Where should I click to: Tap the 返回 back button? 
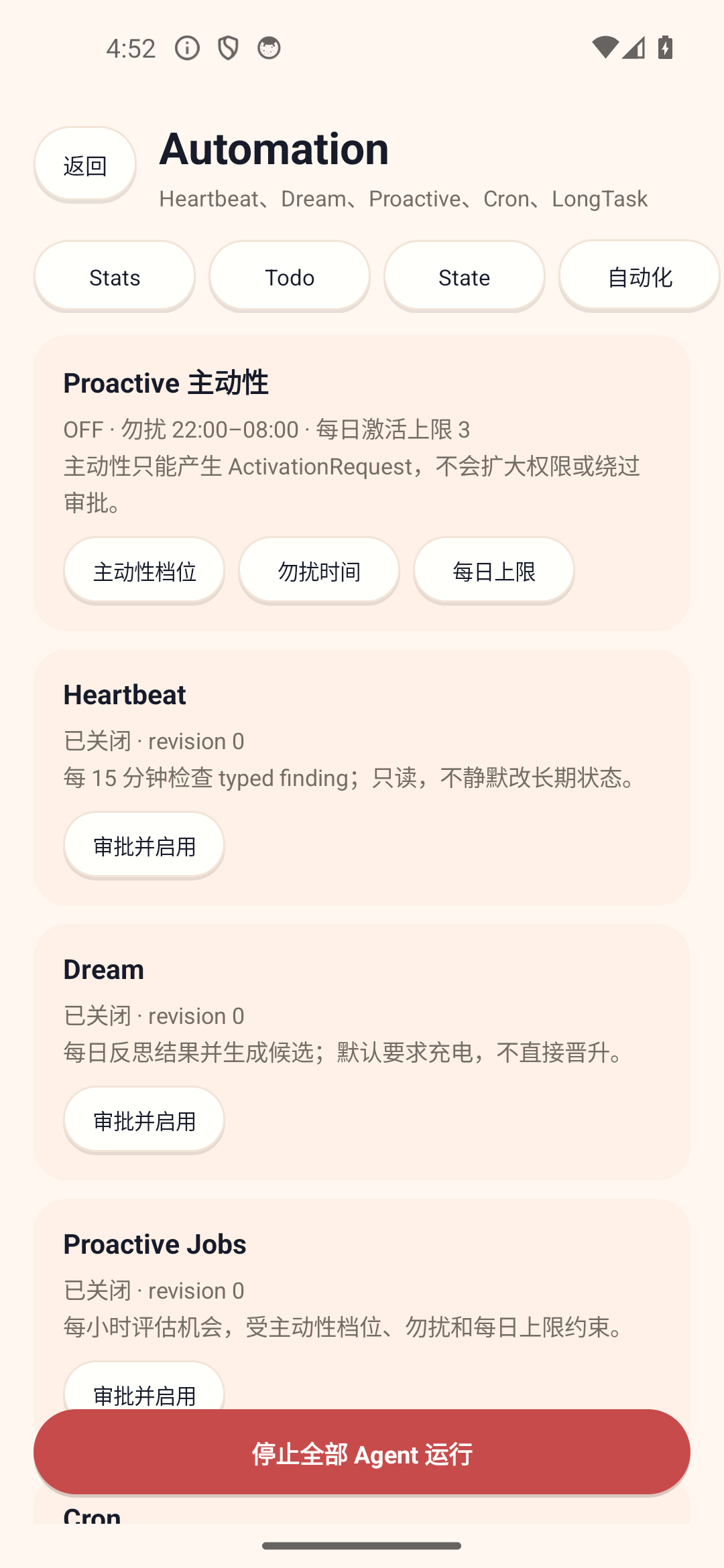coord(85,165)
